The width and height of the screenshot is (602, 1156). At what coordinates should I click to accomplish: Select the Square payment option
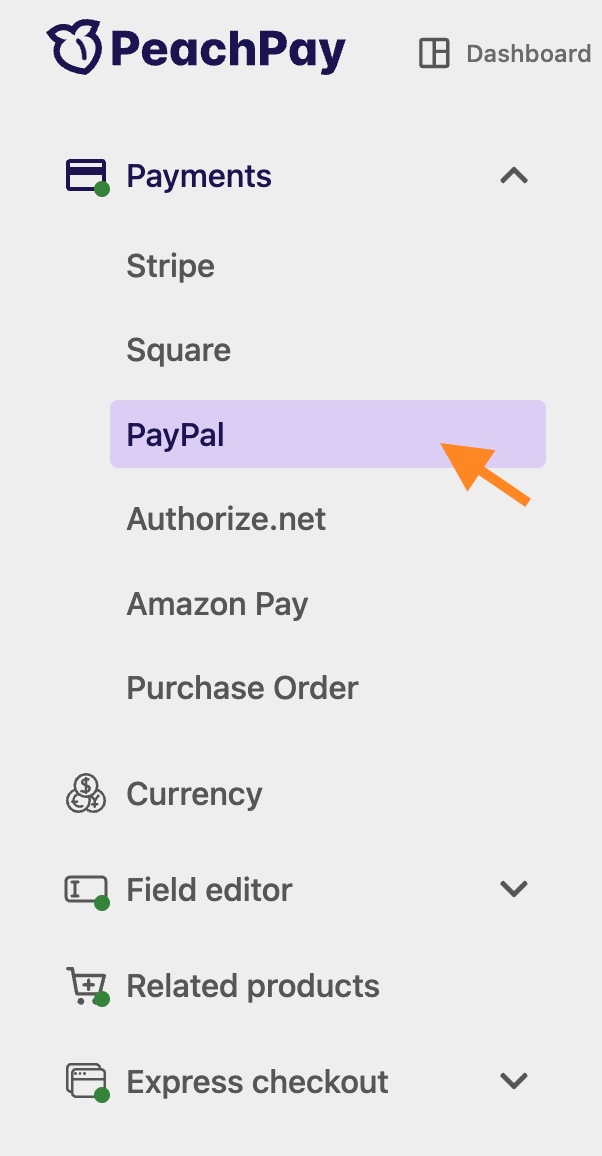point(178,350)
